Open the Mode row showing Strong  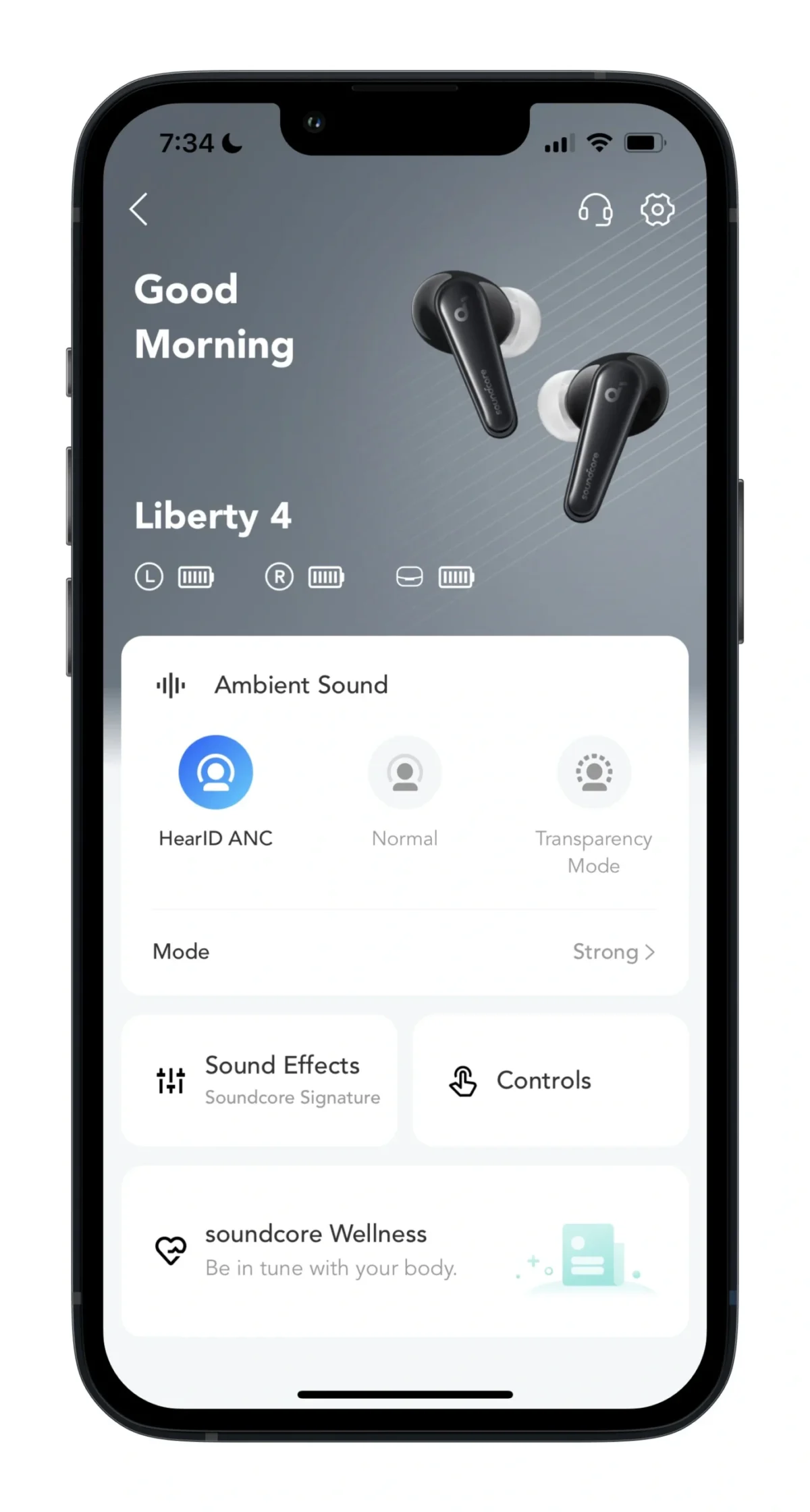404,951
